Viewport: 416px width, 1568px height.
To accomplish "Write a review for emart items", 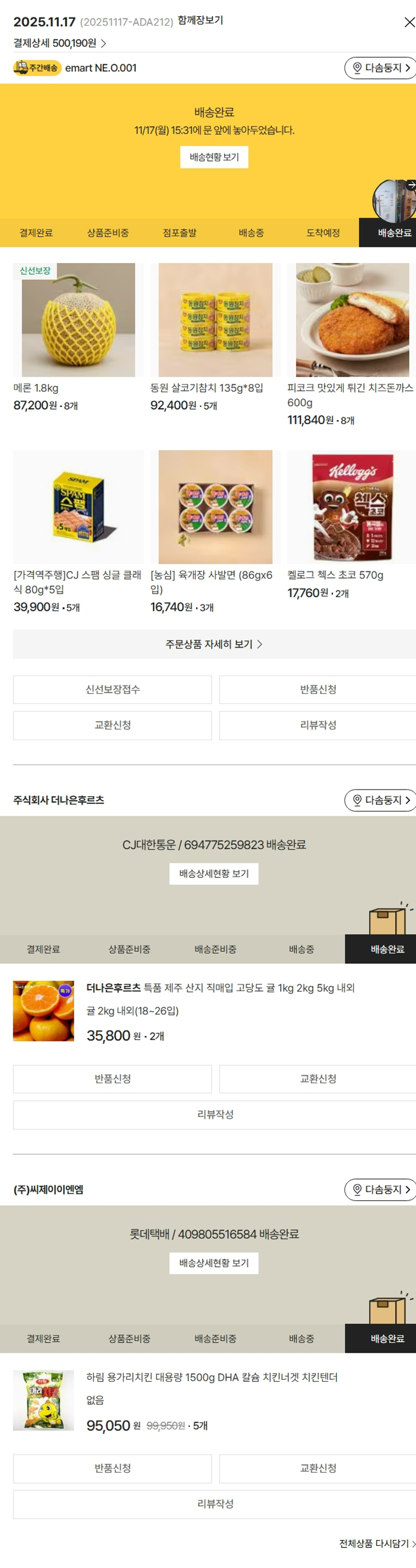I will (x=317, y=726).
